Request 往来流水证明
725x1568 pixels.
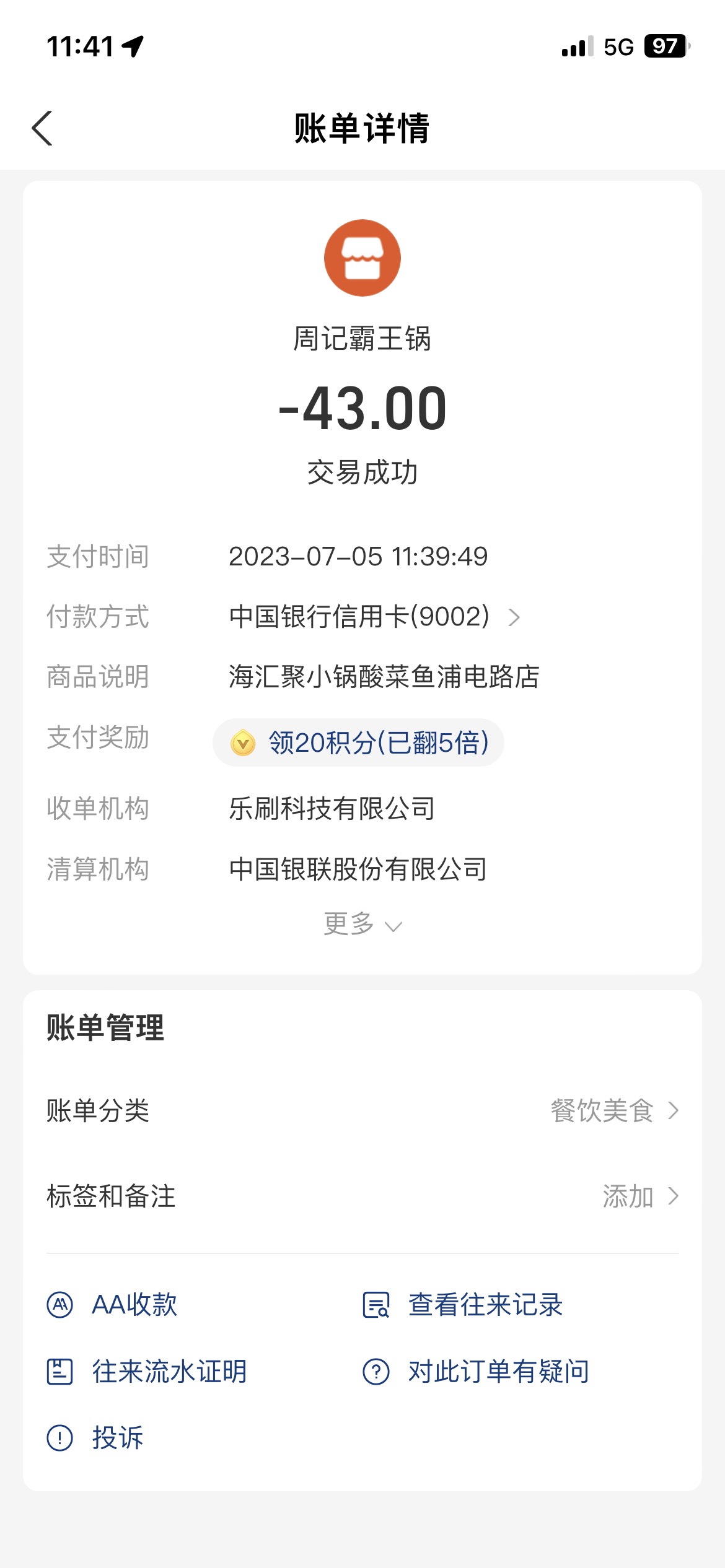[x=147, y=1371]
